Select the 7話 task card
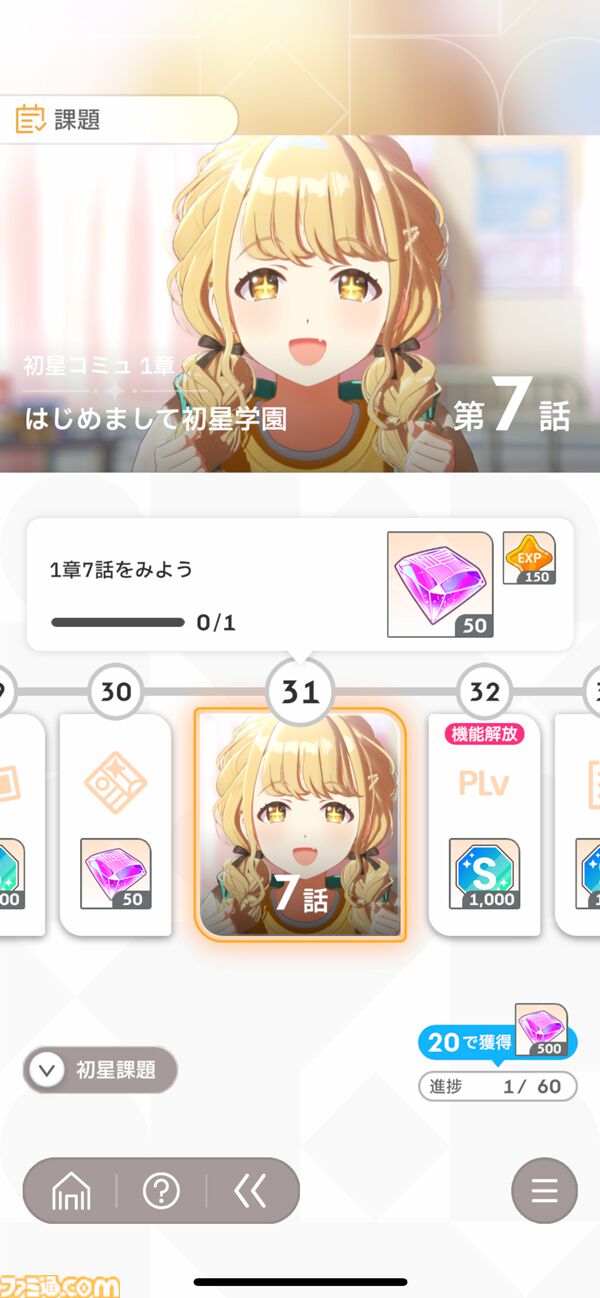The width and height of the screenshot is (600, 1298). tap(300, 825)
